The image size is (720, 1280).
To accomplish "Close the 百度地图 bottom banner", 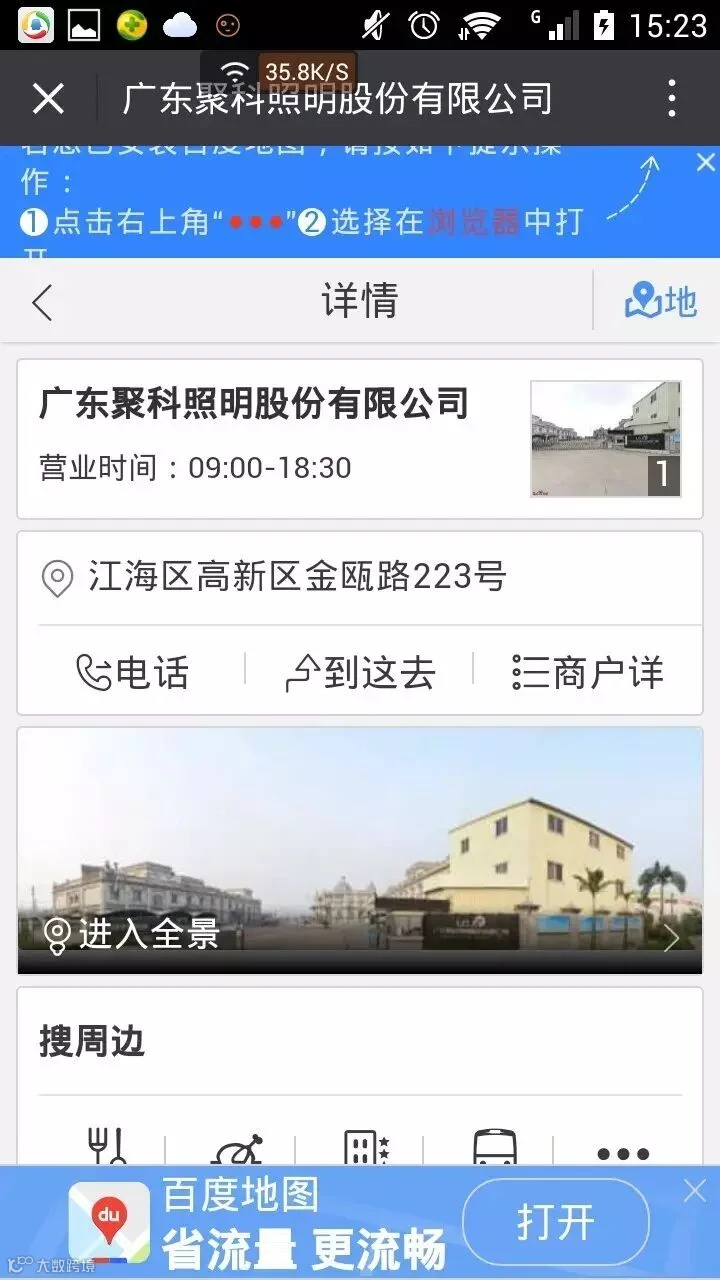I will pos(695,1191).
